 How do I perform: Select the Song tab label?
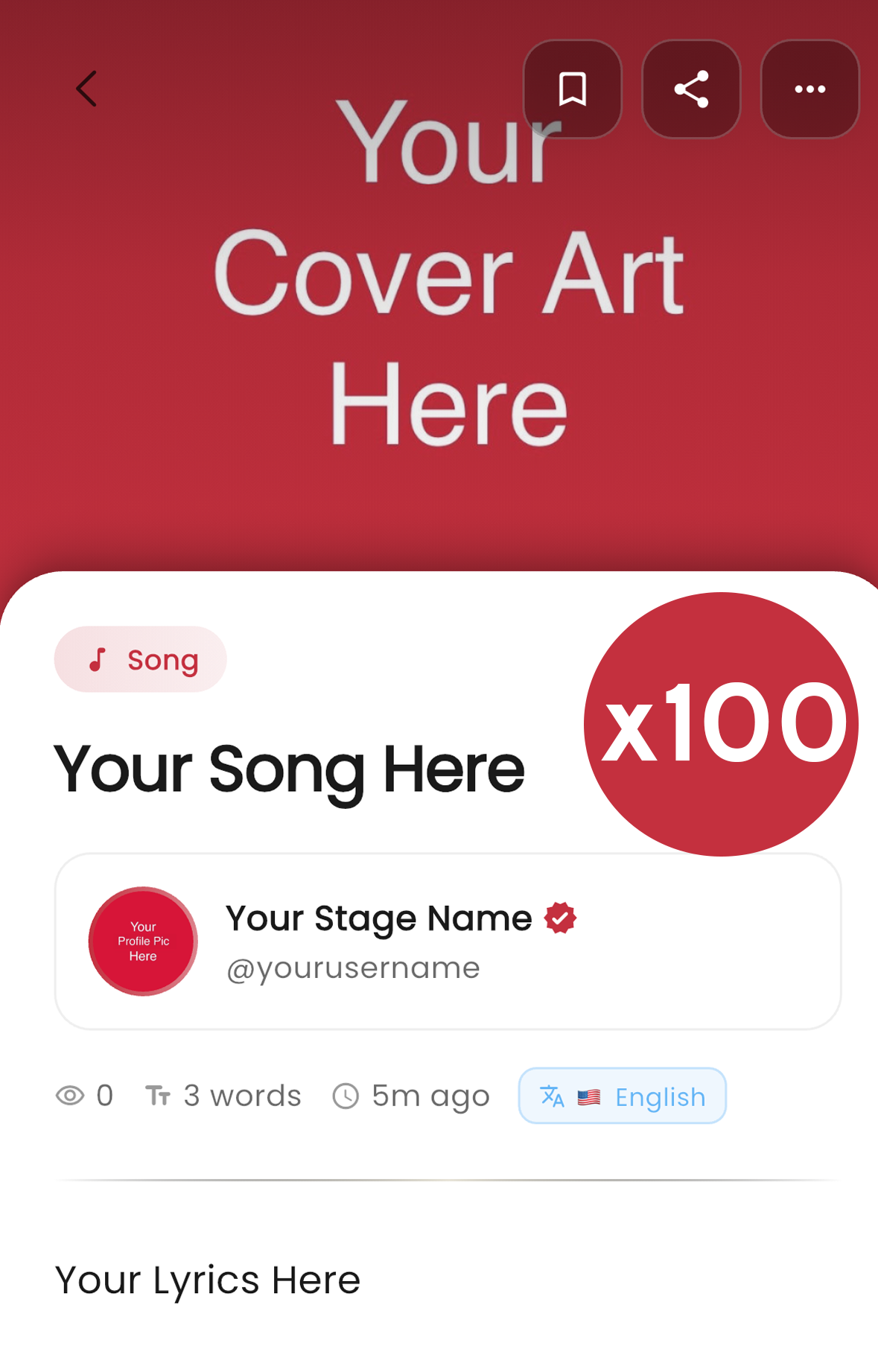pos(163,658)
